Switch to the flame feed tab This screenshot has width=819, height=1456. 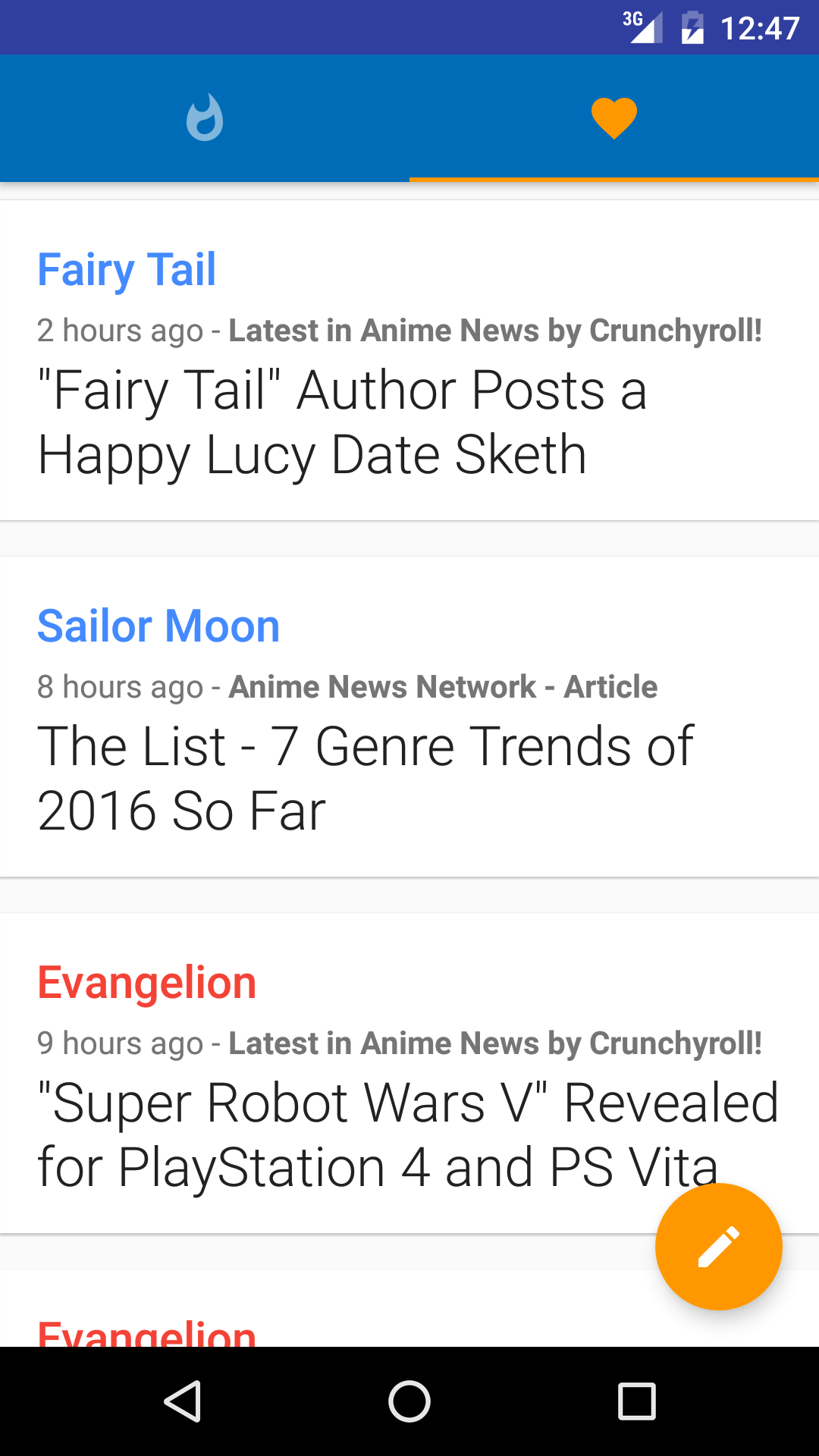[205, 118]
